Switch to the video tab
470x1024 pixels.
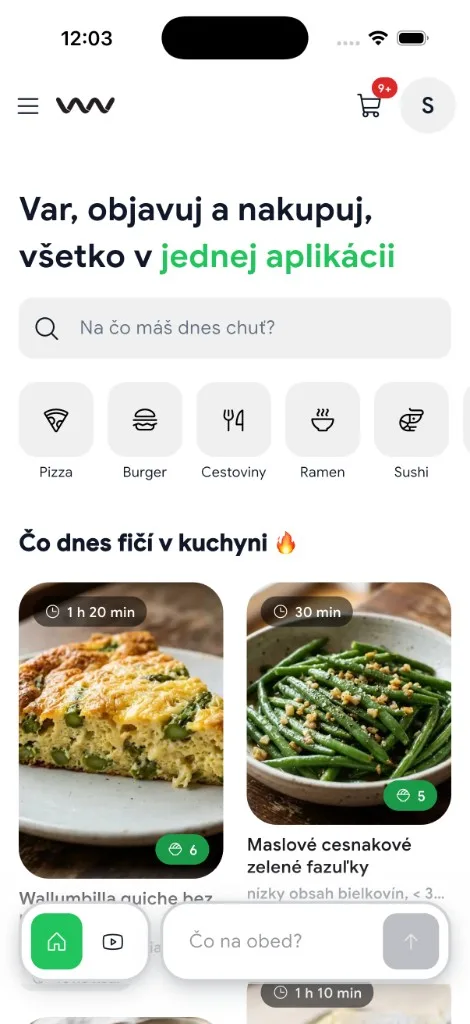[113, 941]
